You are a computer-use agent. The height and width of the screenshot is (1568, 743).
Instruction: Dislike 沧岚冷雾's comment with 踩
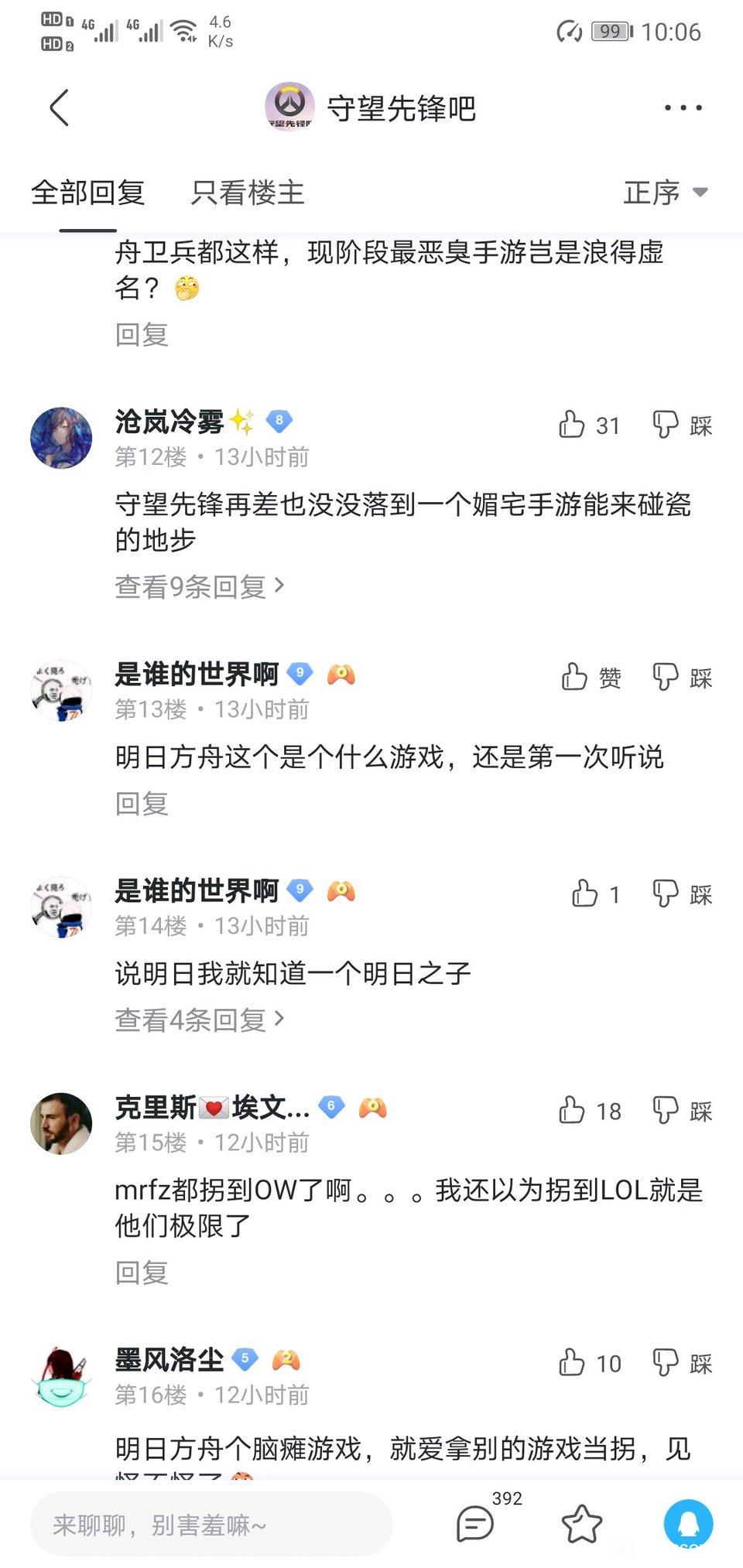click(681, 425)
